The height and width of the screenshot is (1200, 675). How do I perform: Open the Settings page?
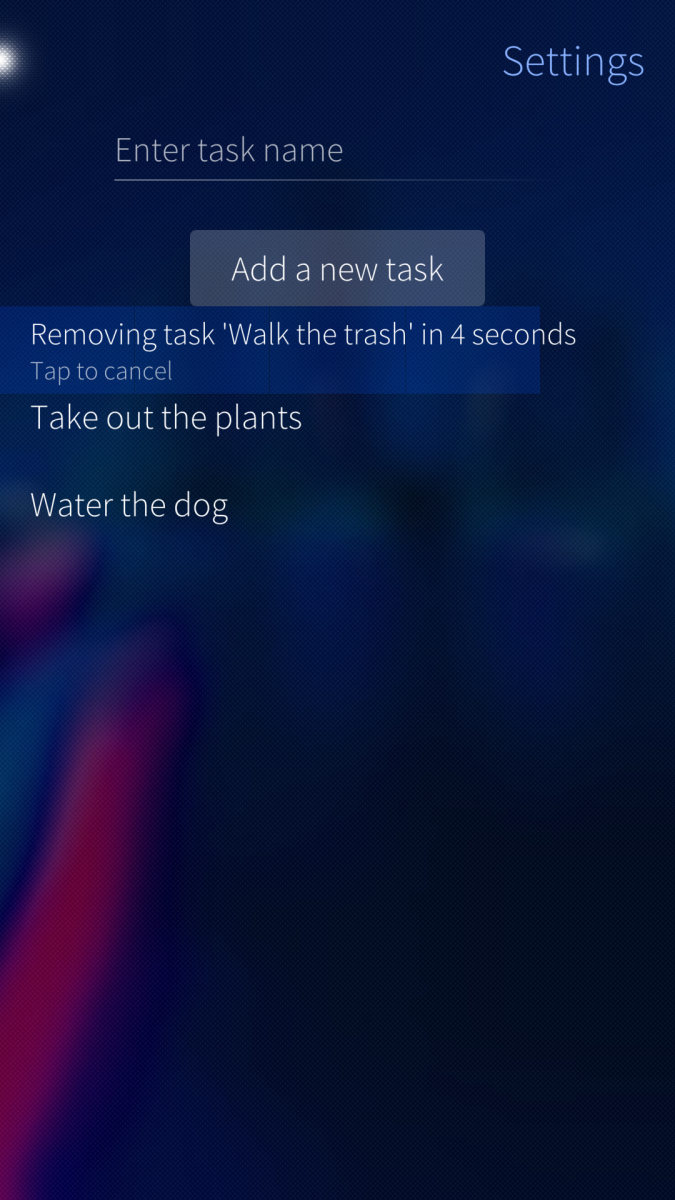click(x=573, y=62)
